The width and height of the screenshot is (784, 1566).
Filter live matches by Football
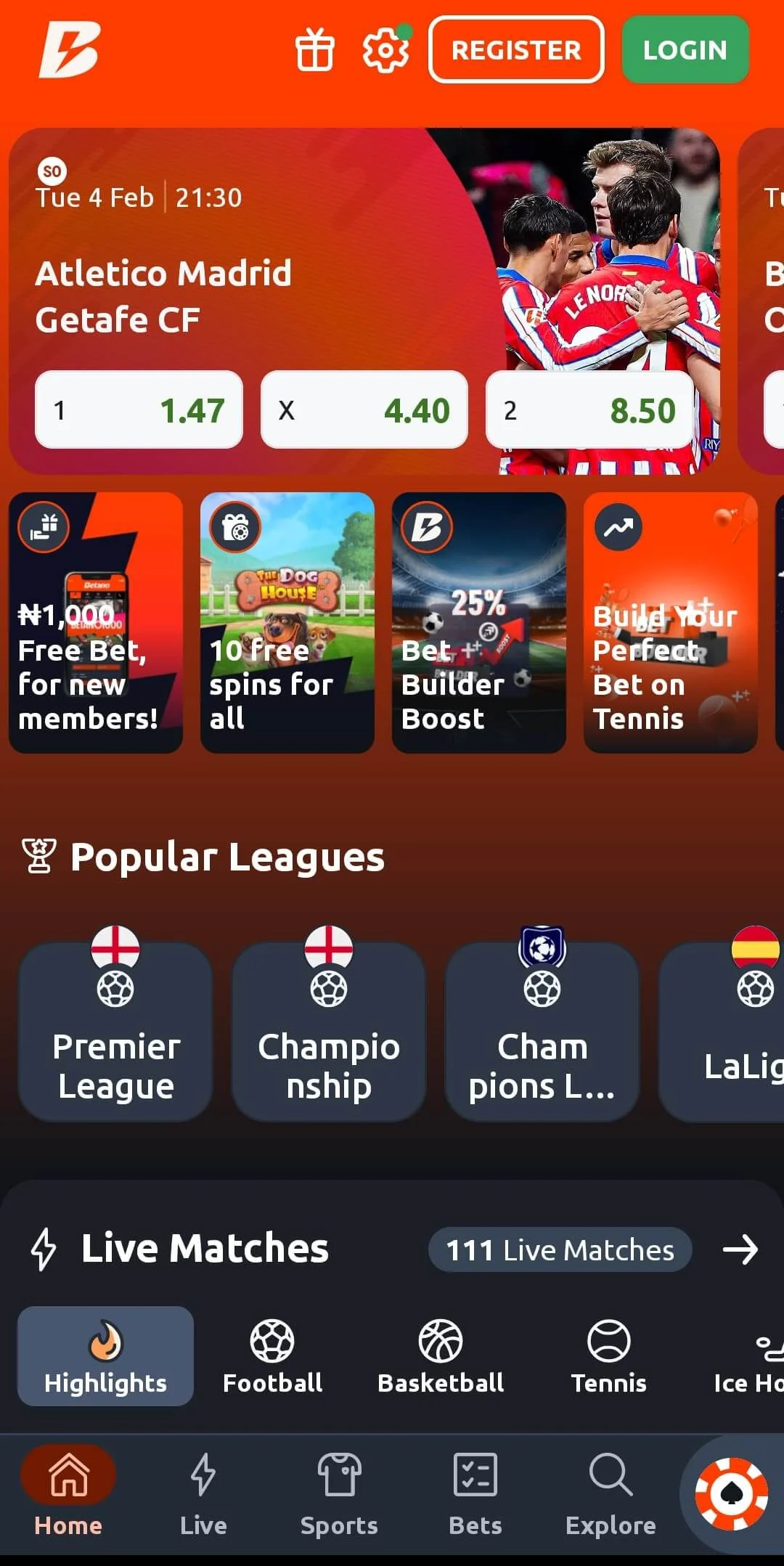pos(272,1356)
